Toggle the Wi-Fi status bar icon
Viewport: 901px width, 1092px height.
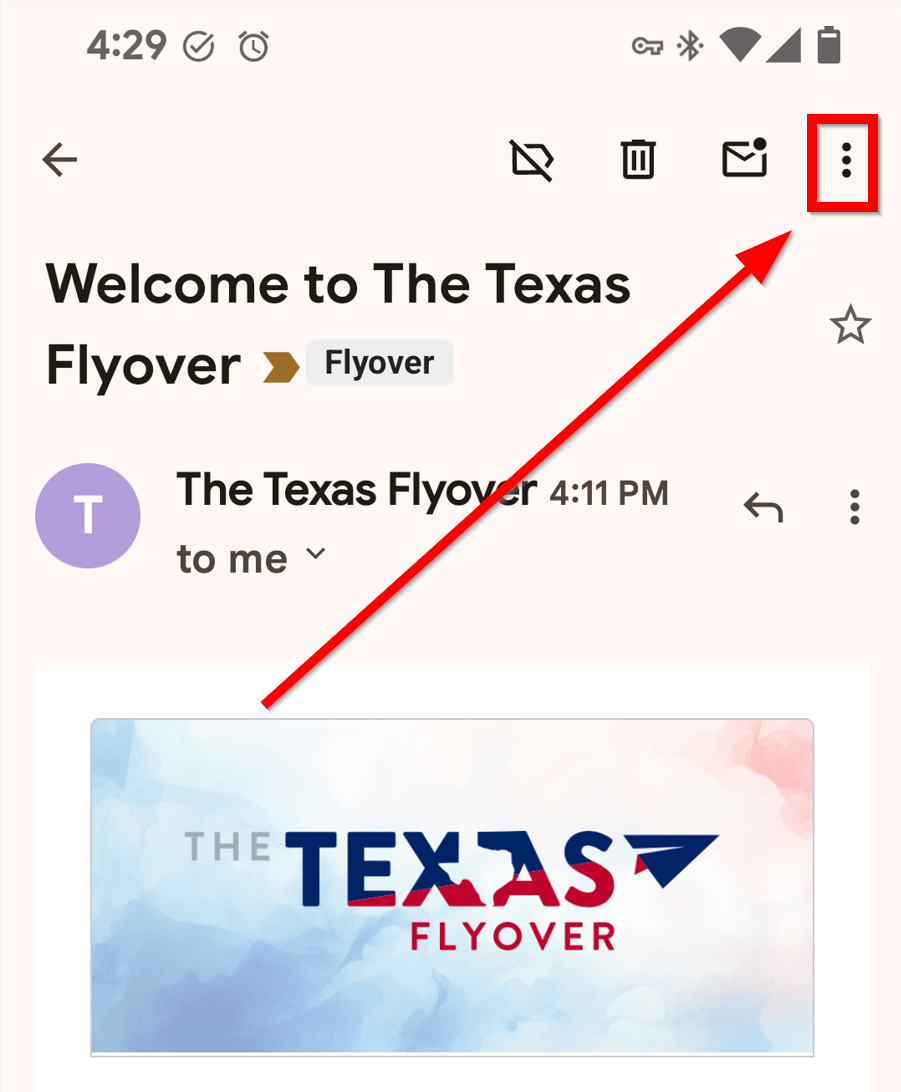click(740, 45)
